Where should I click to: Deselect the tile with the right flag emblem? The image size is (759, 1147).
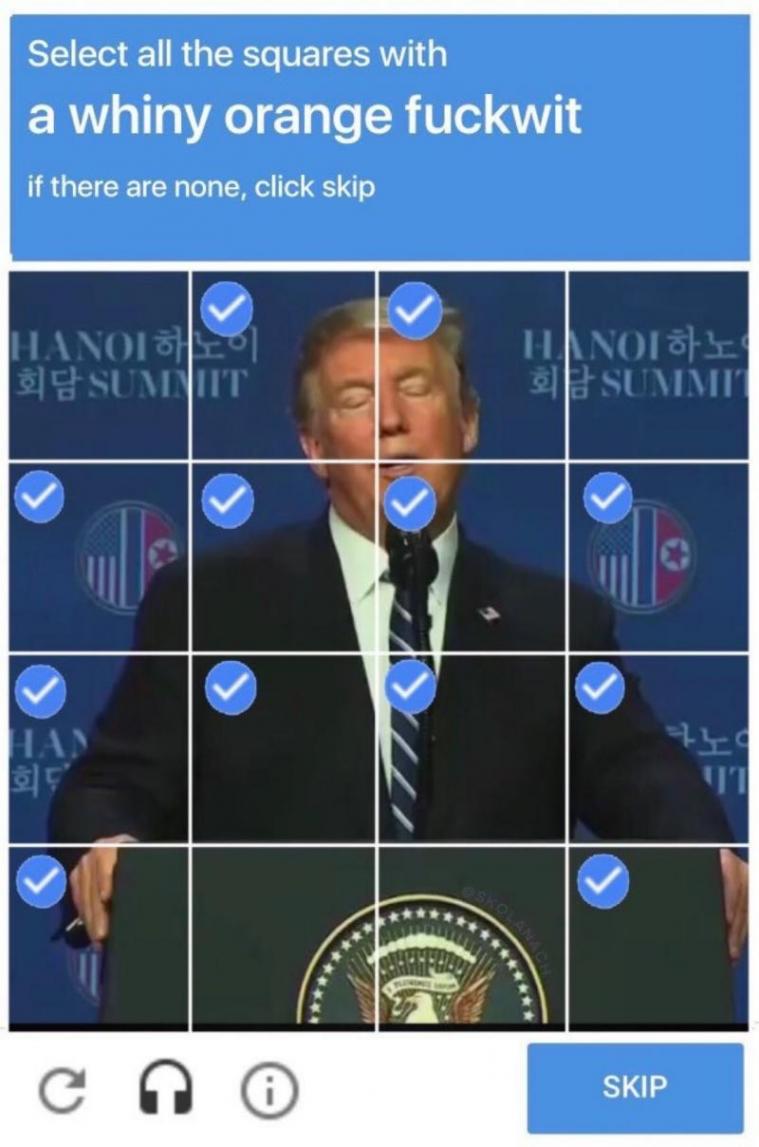coord(658,556)
